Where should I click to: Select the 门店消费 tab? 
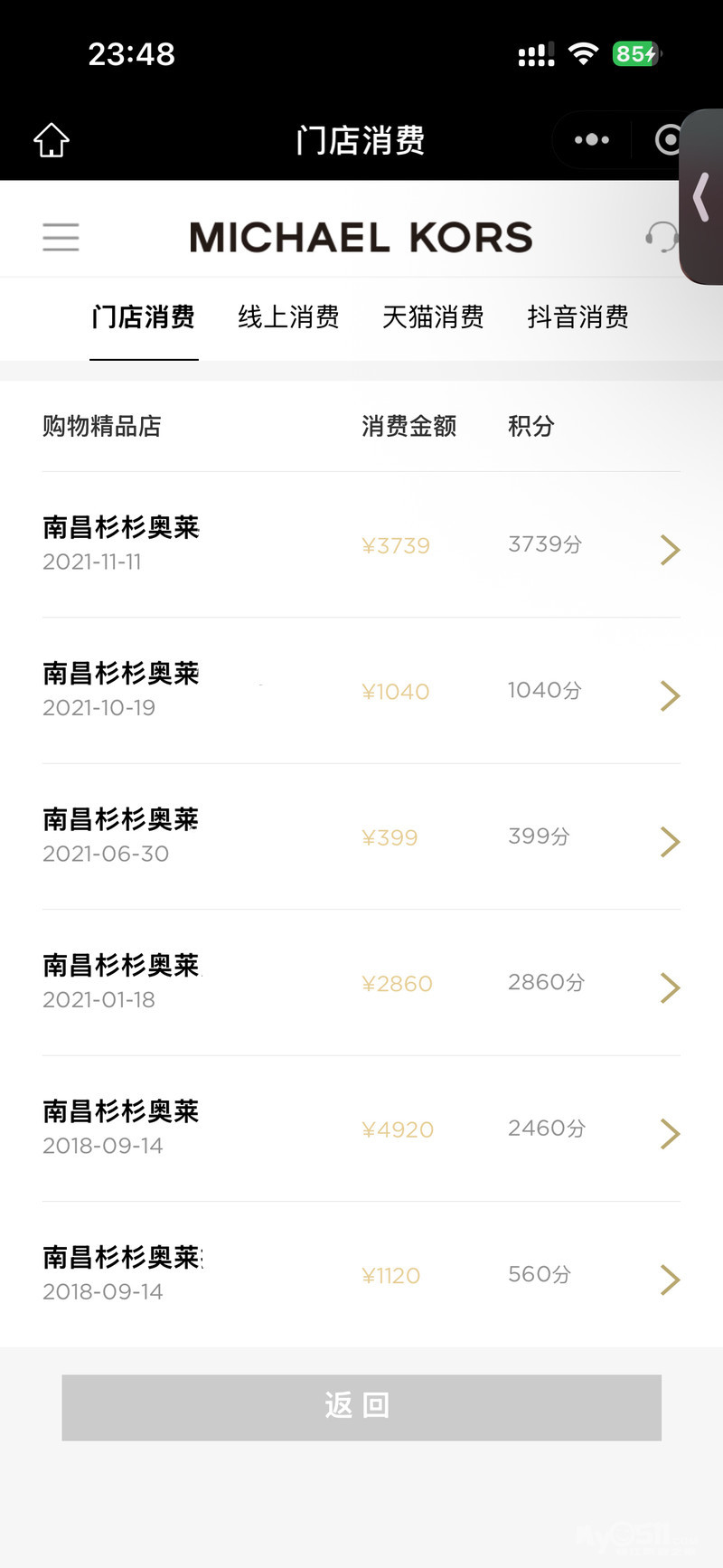click(x=144, y=317)
